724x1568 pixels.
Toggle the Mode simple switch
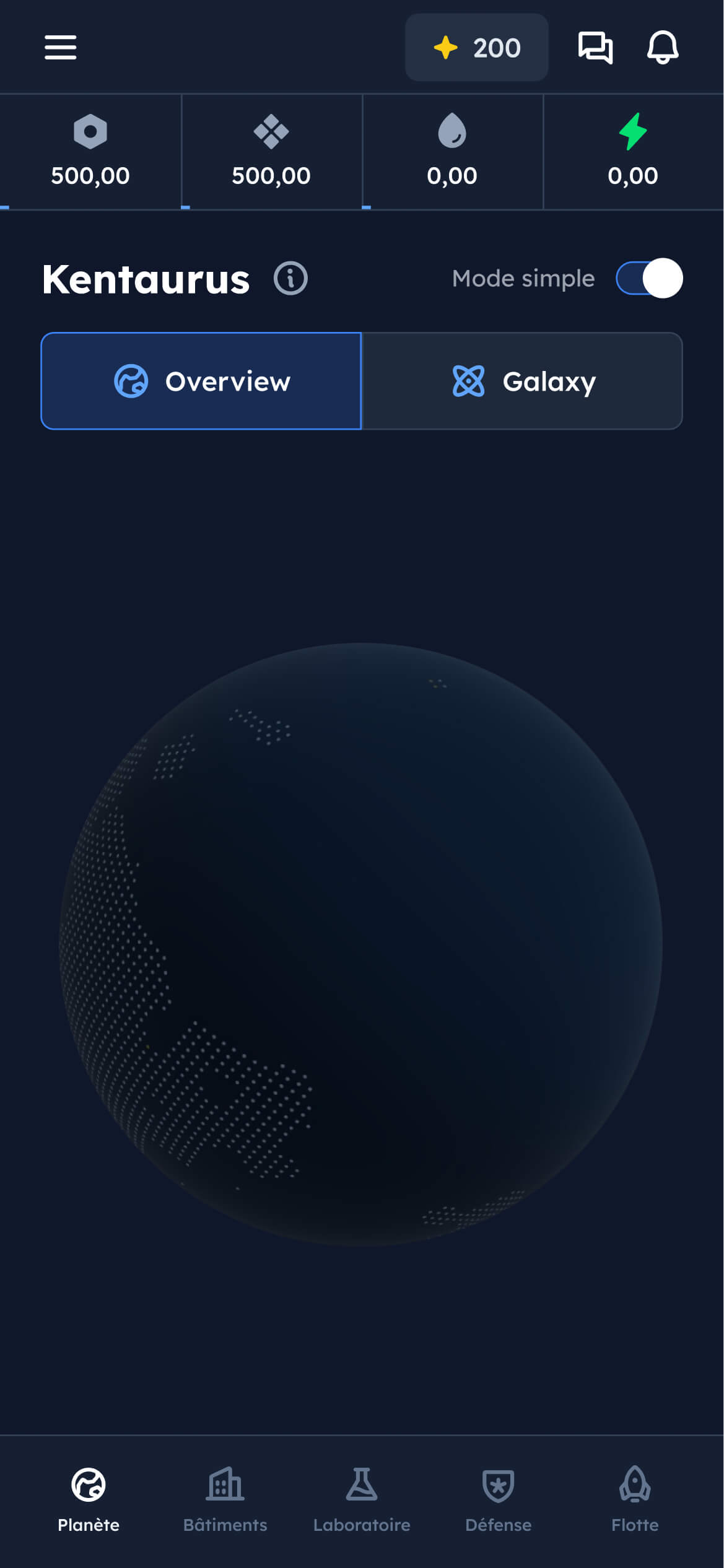point(649,279)
